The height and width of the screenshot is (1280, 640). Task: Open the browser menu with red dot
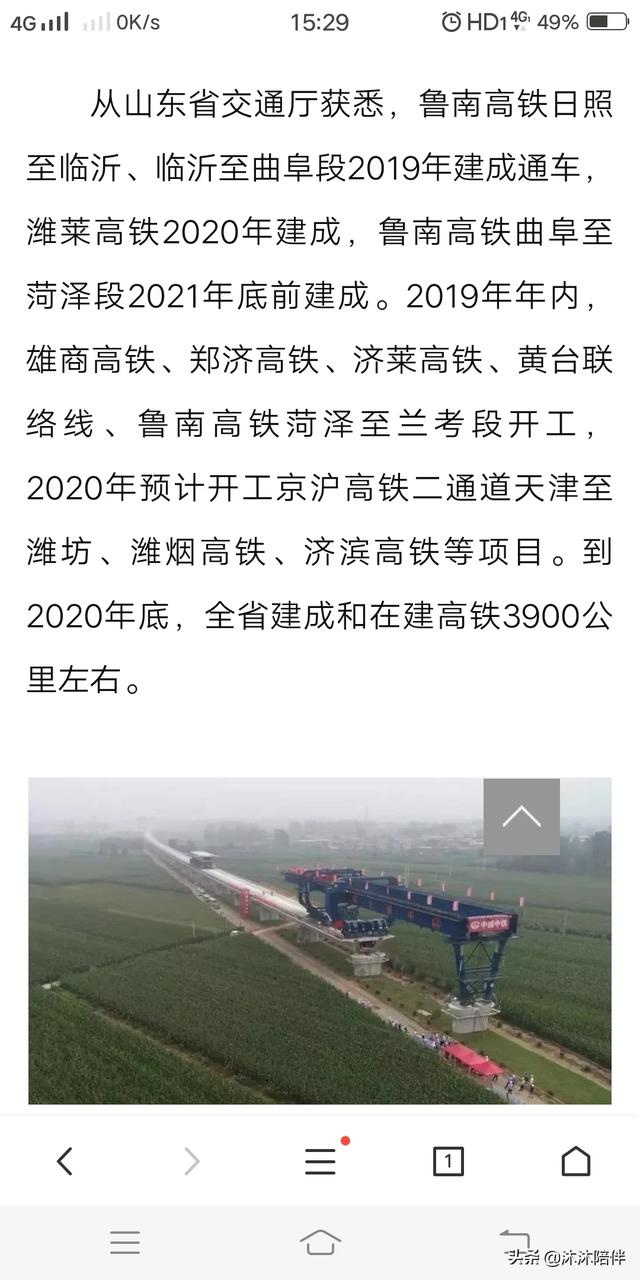pyautogui.click(x=320, y=1161)
